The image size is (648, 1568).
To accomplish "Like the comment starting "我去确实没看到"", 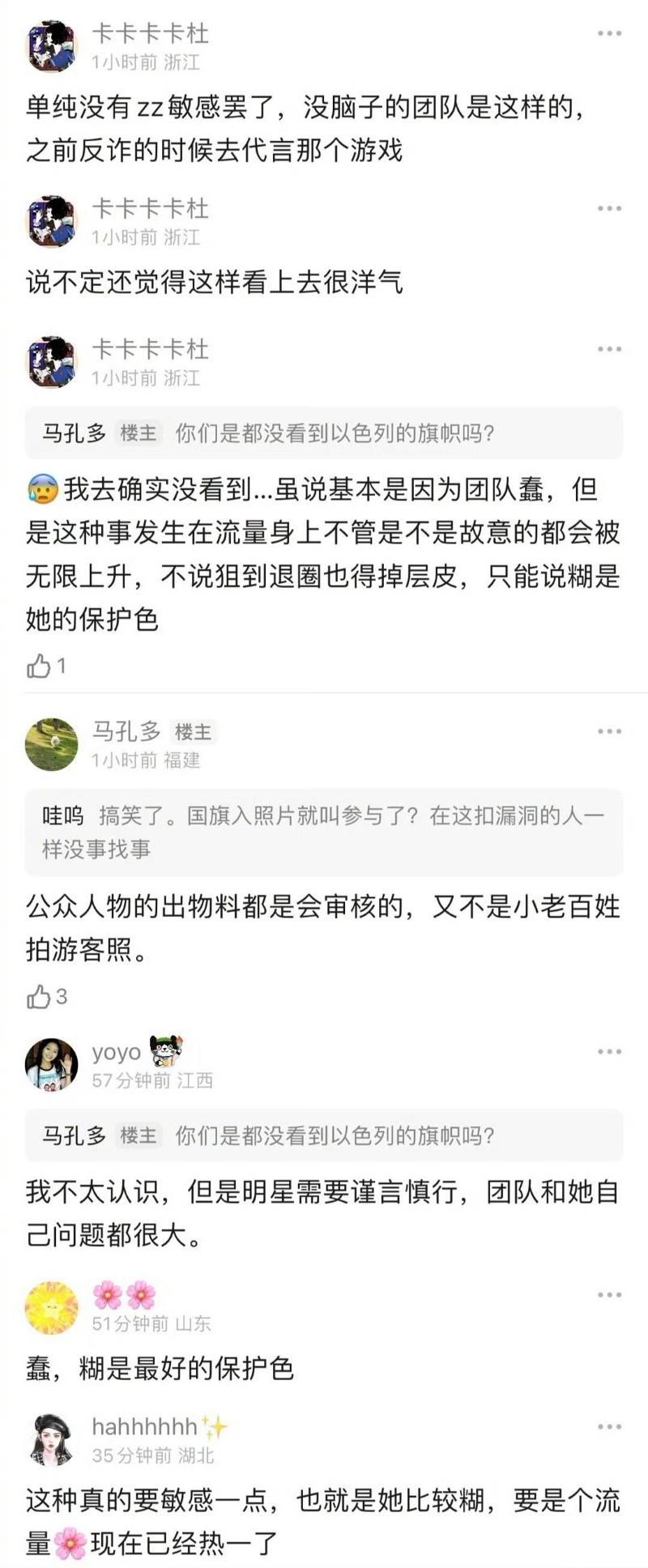I will 39,667.
